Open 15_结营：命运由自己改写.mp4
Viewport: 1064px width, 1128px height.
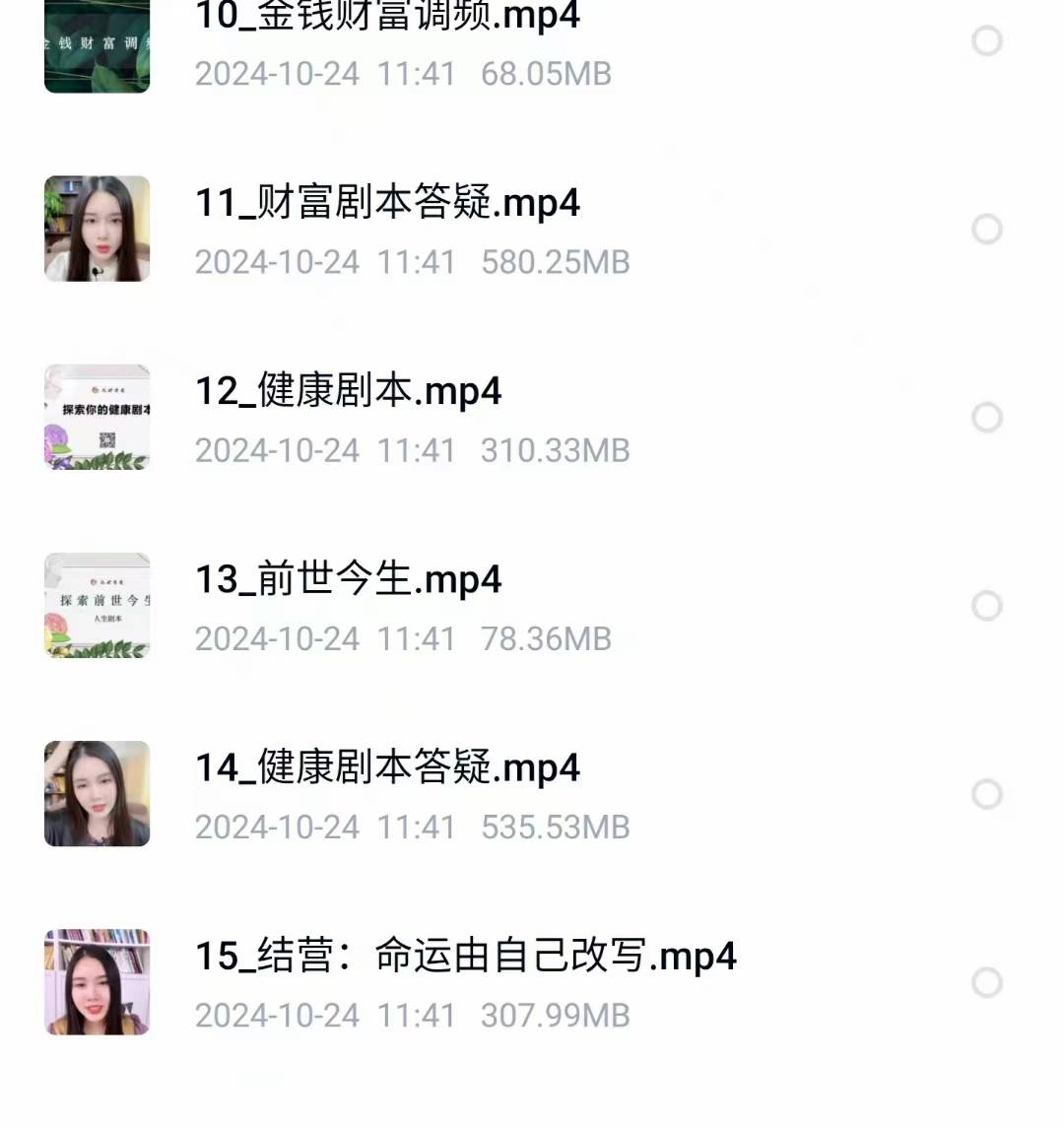pyautogui.click(x=465, y=957)
